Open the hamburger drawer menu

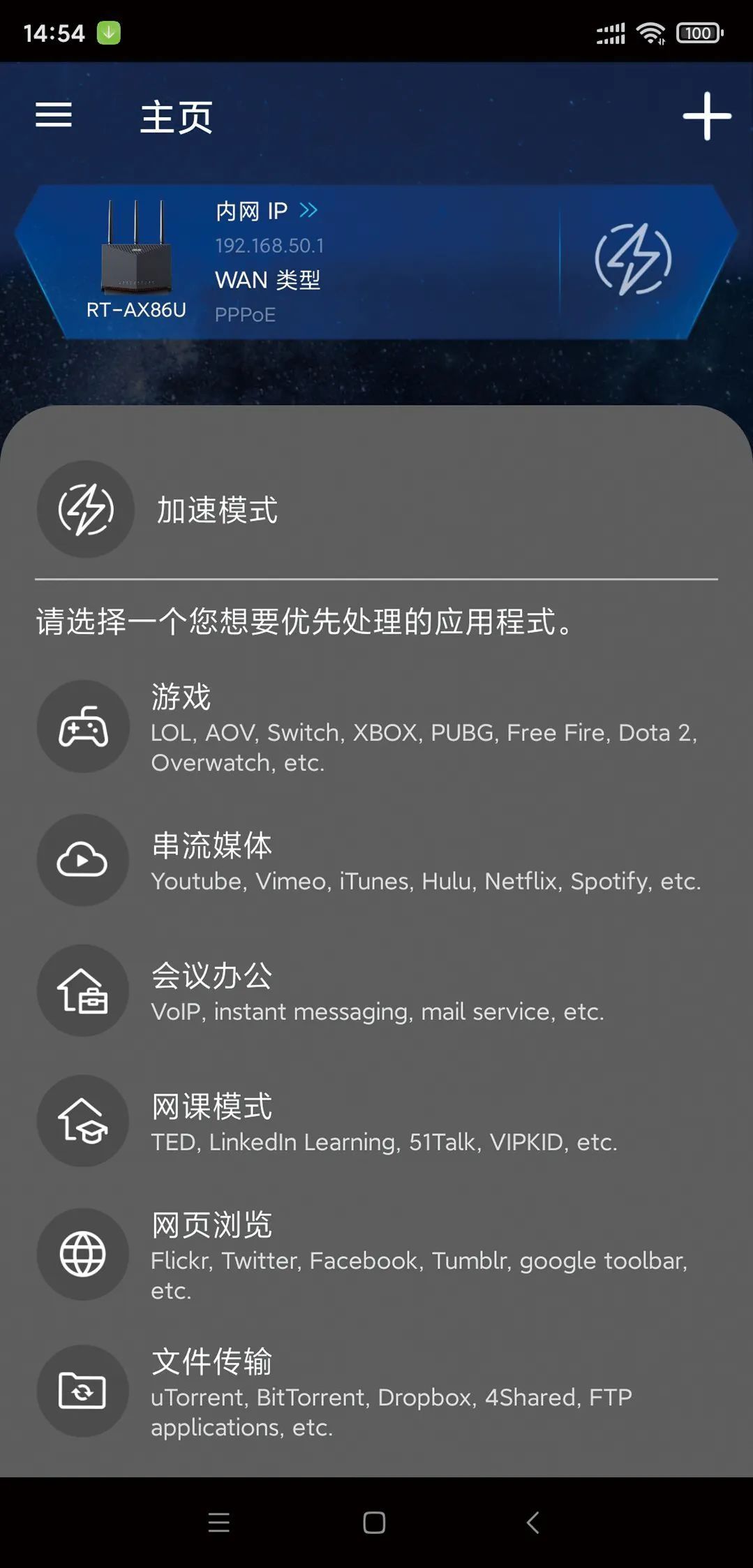(54, 115)
